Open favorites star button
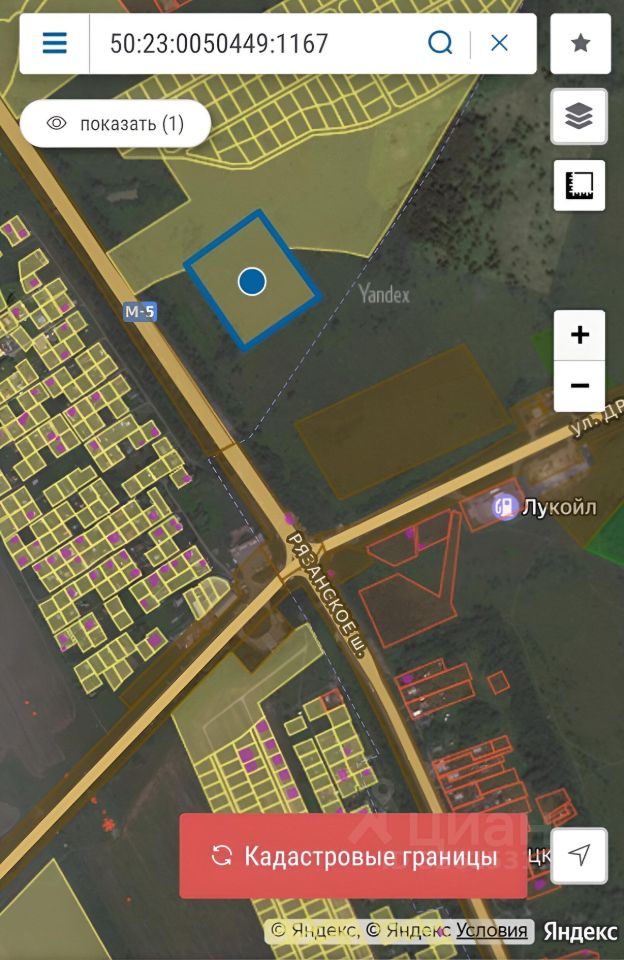 pos(580,43)
